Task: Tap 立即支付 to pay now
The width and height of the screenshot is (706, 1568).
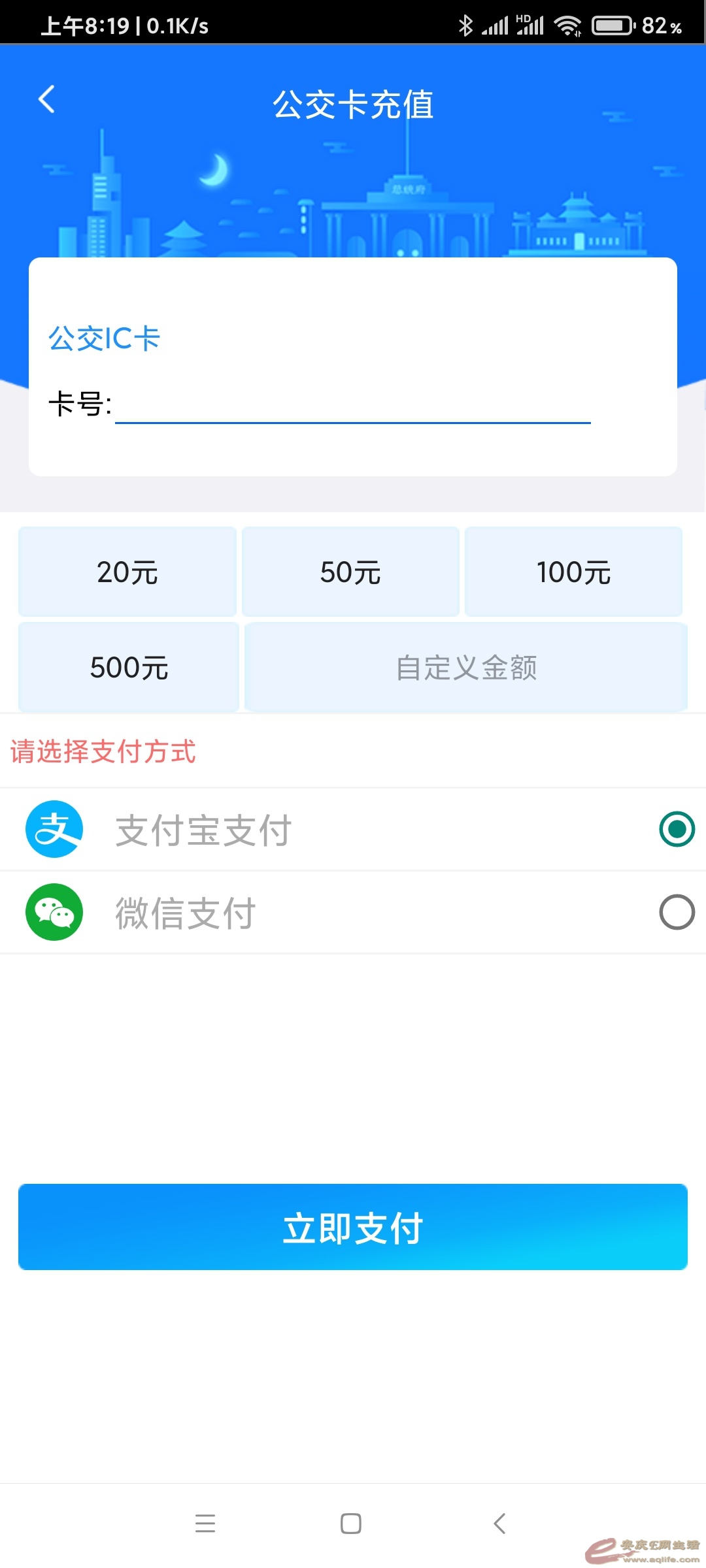Action: pos(353,1227)
